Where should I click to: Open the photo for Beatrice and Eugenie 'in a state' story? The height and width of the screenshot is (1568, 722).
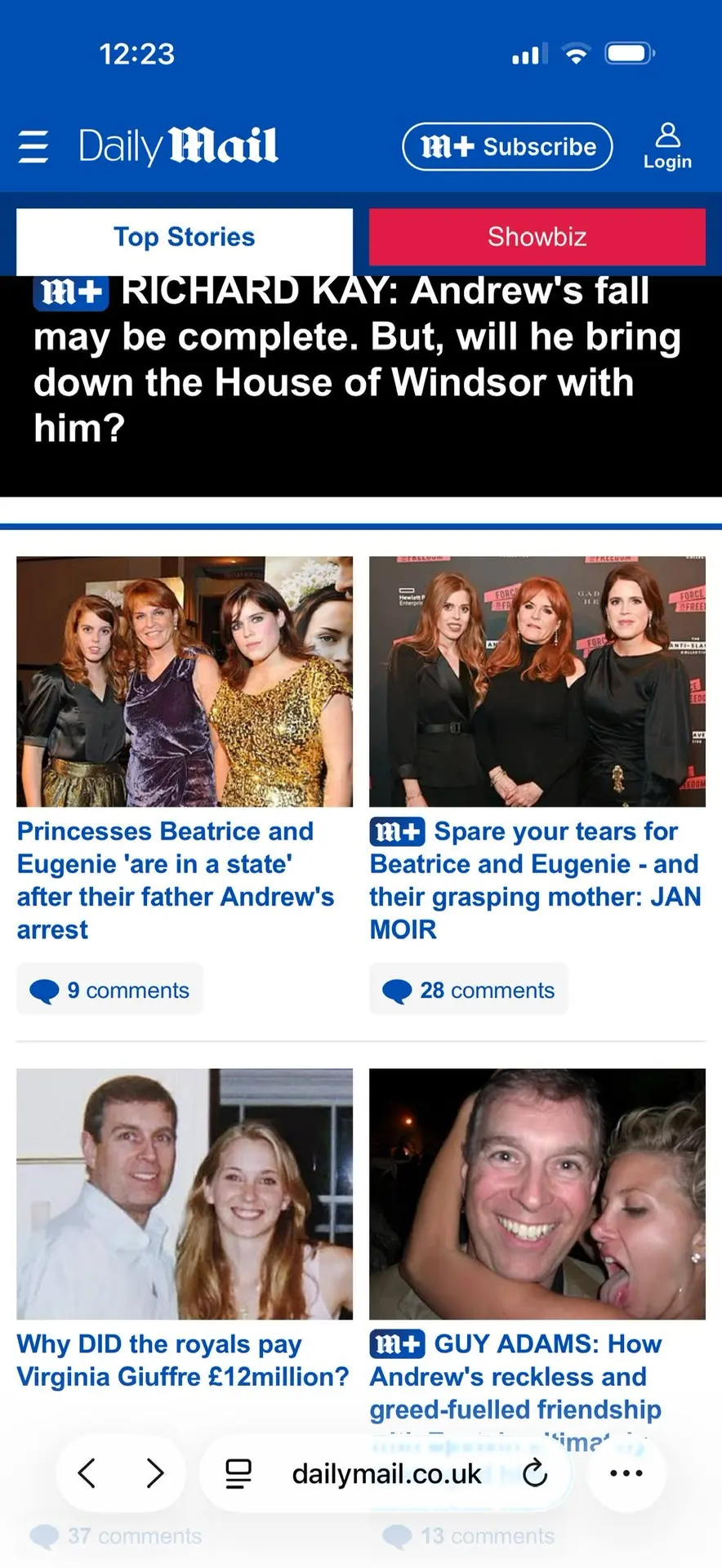[185, 682]
